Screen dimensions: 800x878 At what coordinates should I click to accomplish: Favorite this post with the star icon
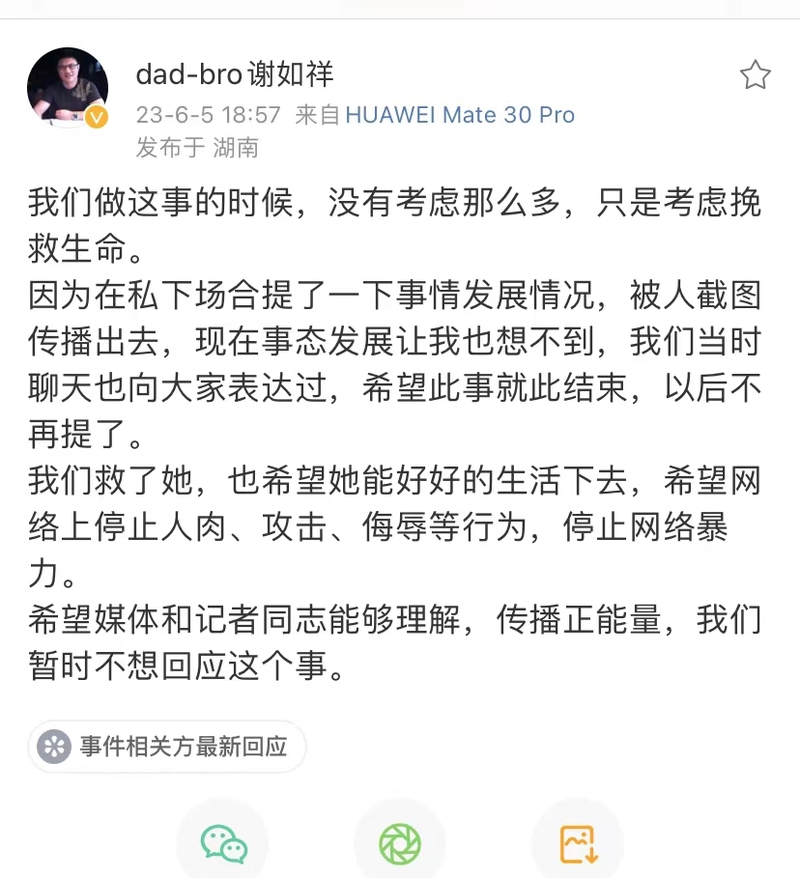click(x=755, y=75)
